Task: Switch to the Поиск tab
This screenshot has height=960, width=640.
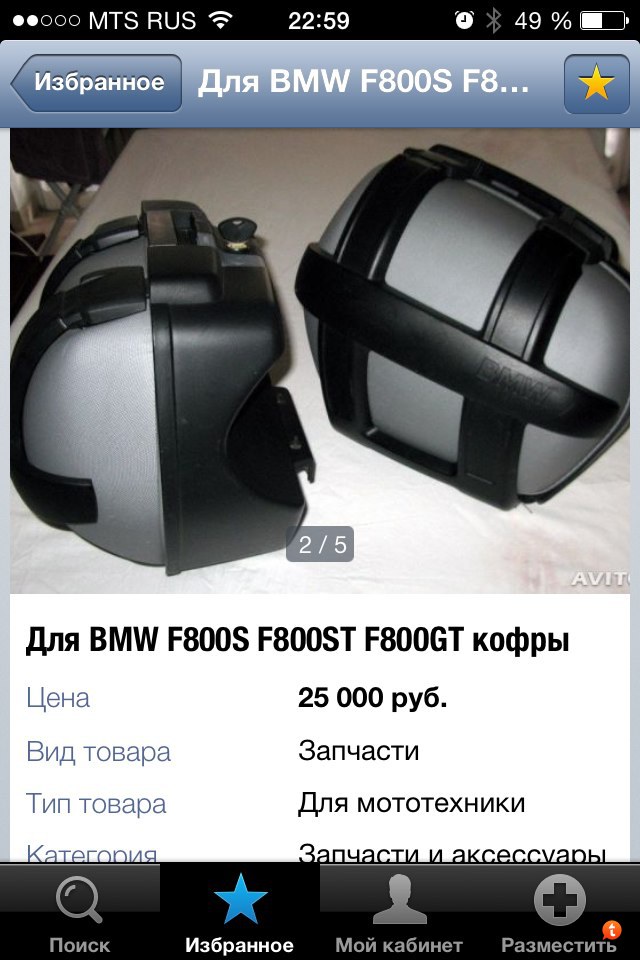Action: pos(79,912)
